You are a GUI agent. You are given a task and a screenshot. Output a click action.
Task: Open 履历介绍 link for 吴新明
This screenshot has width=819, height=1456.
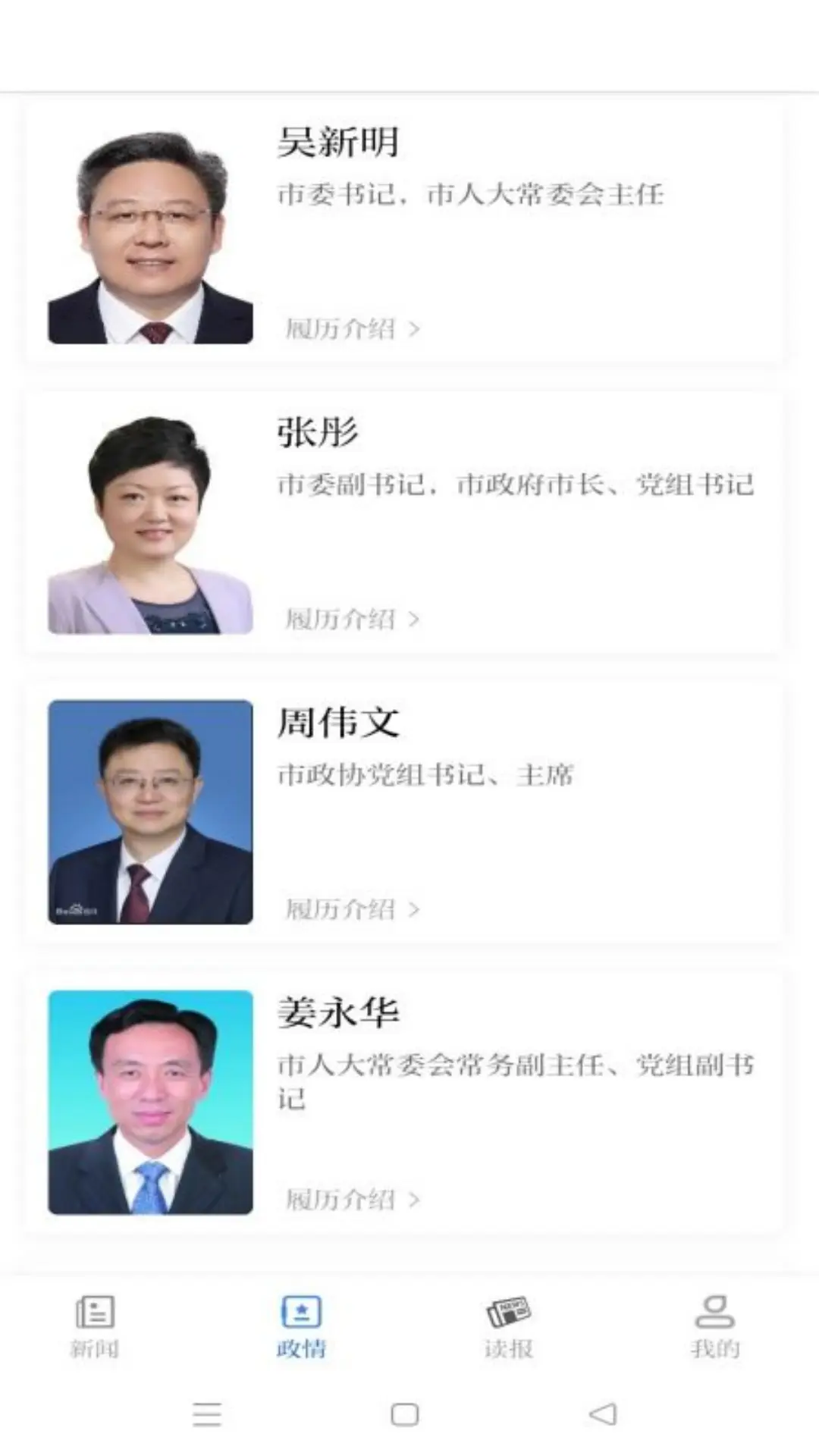[352, 329]
